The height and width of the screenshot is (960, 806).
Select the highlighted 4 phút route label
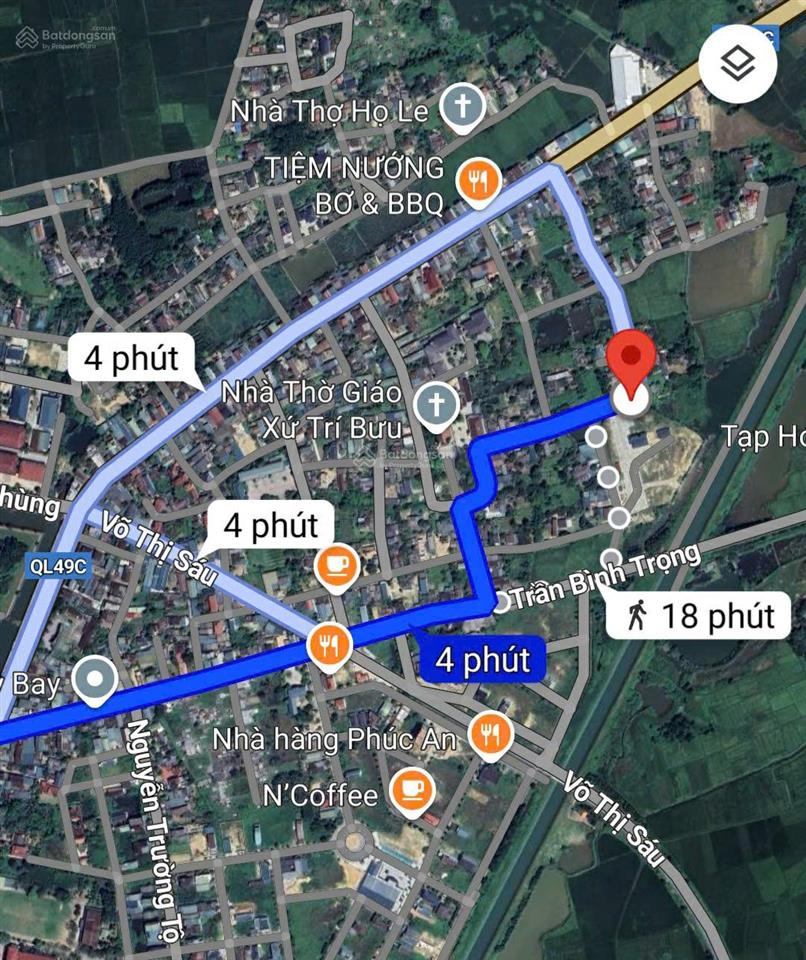(482, 660)
